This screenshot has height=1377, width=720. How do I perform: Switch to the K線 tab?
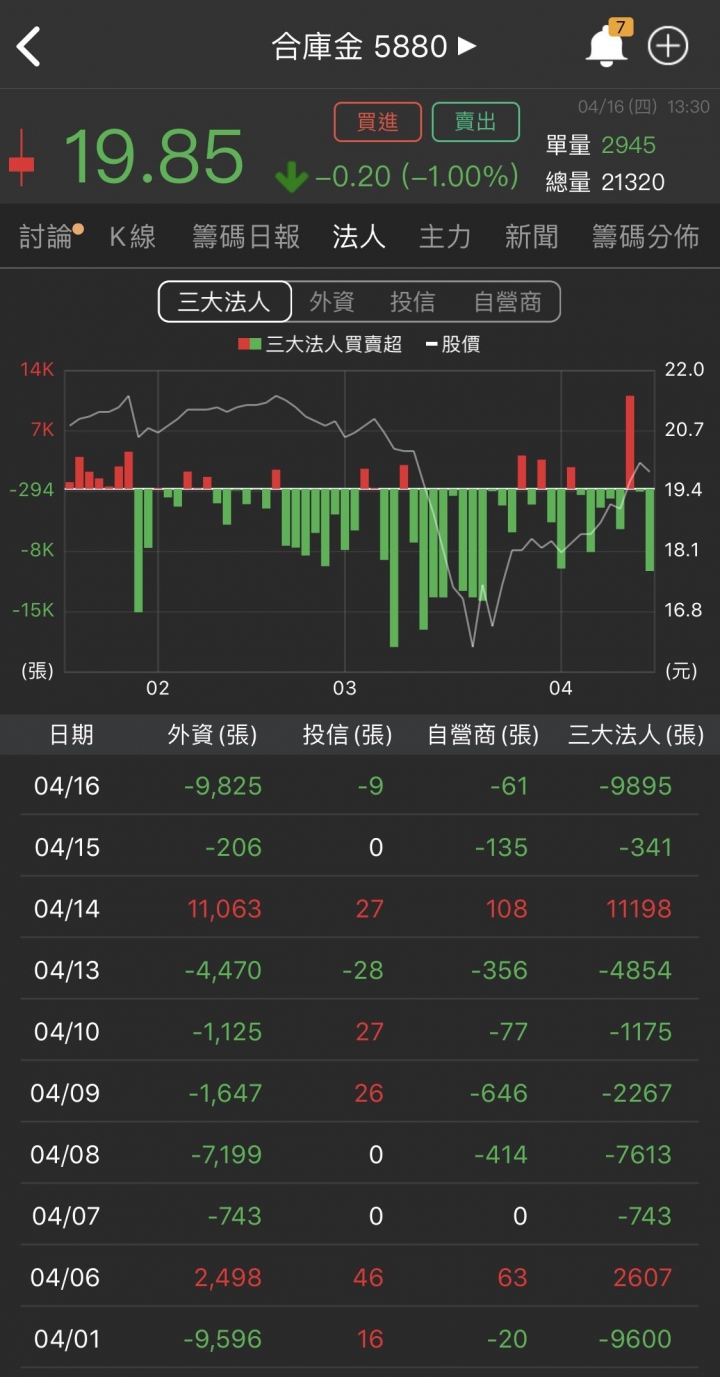(x=133, y=237)
